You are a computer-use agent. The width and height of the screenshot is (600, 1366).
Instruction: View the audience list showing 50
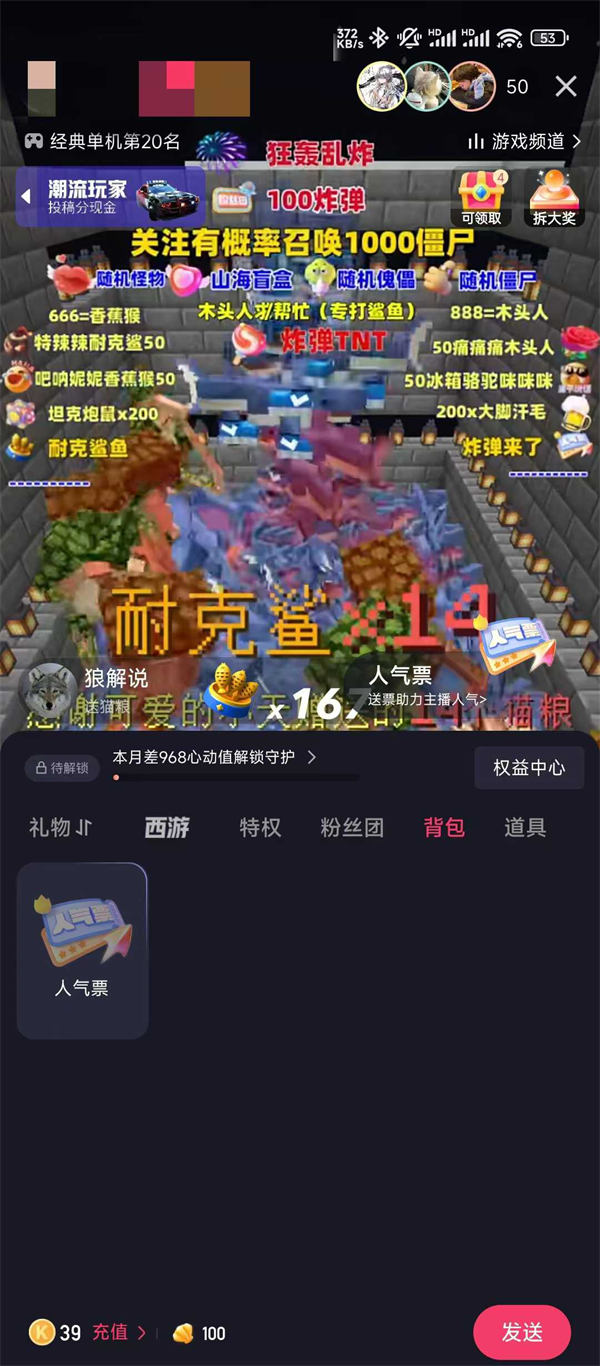click(x=516, y=87)
